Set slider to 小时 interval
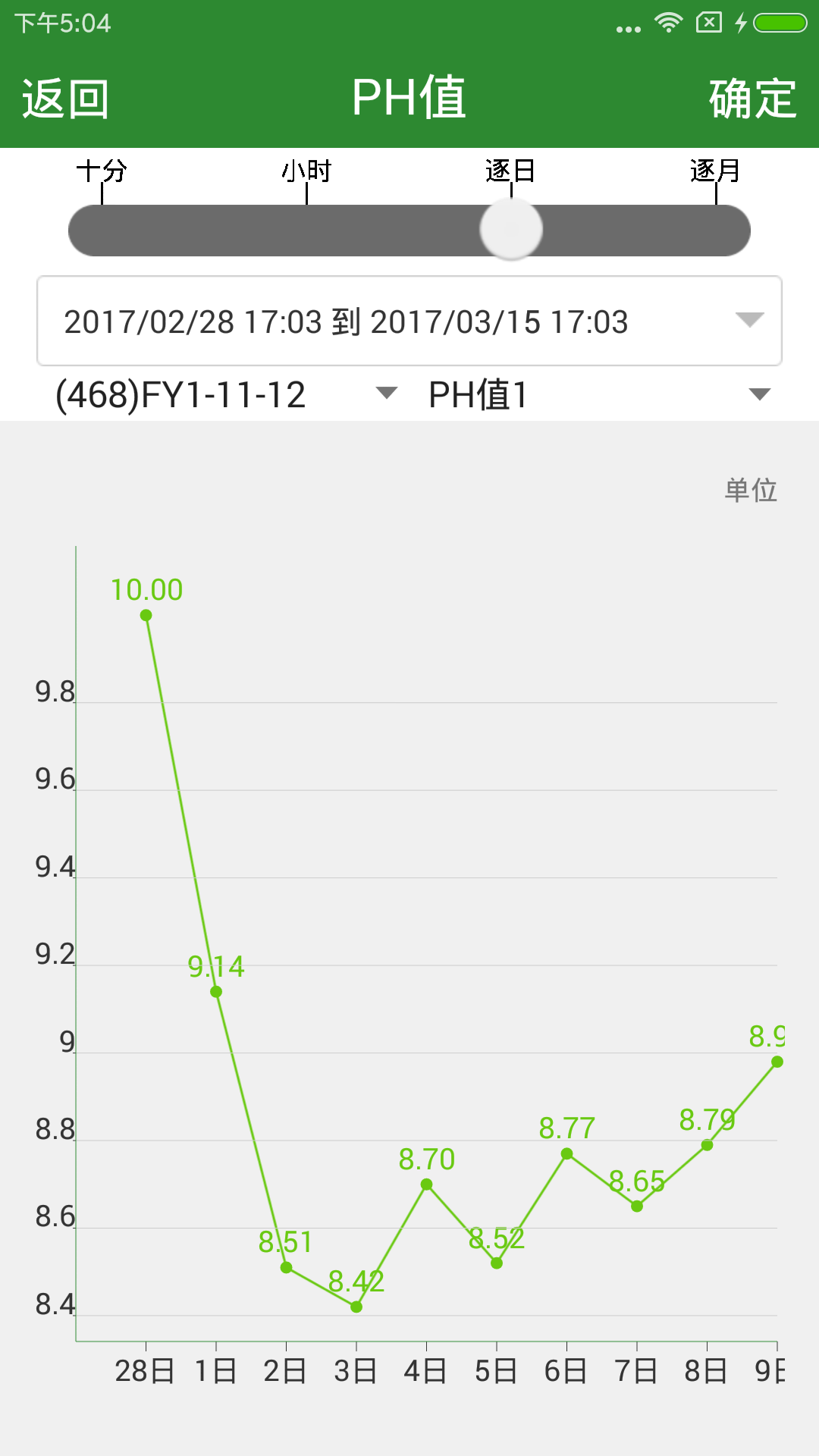 (x=306, y=171)
